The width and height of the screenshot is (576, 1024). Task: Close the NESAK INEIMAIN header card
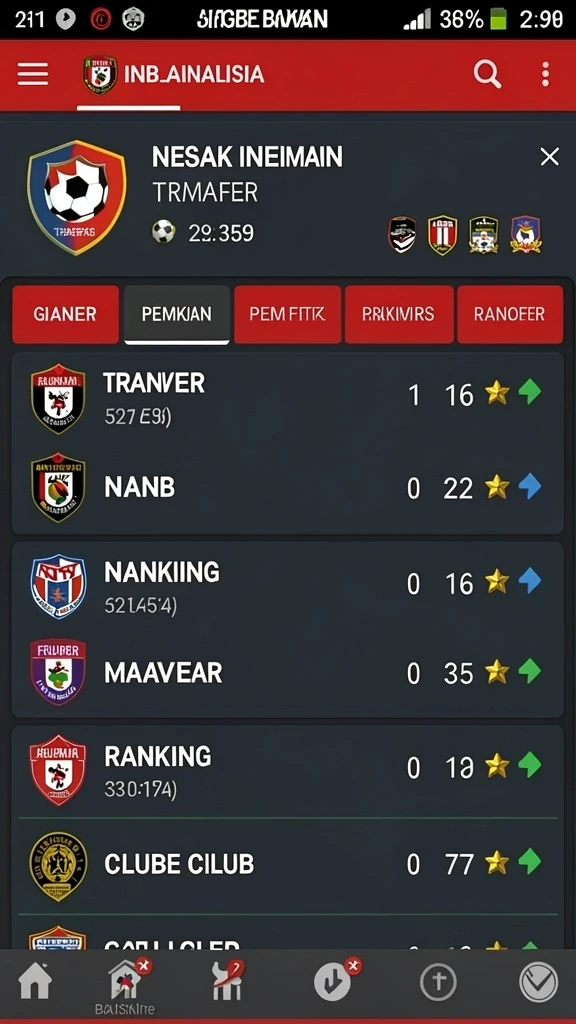coord(550,157)
